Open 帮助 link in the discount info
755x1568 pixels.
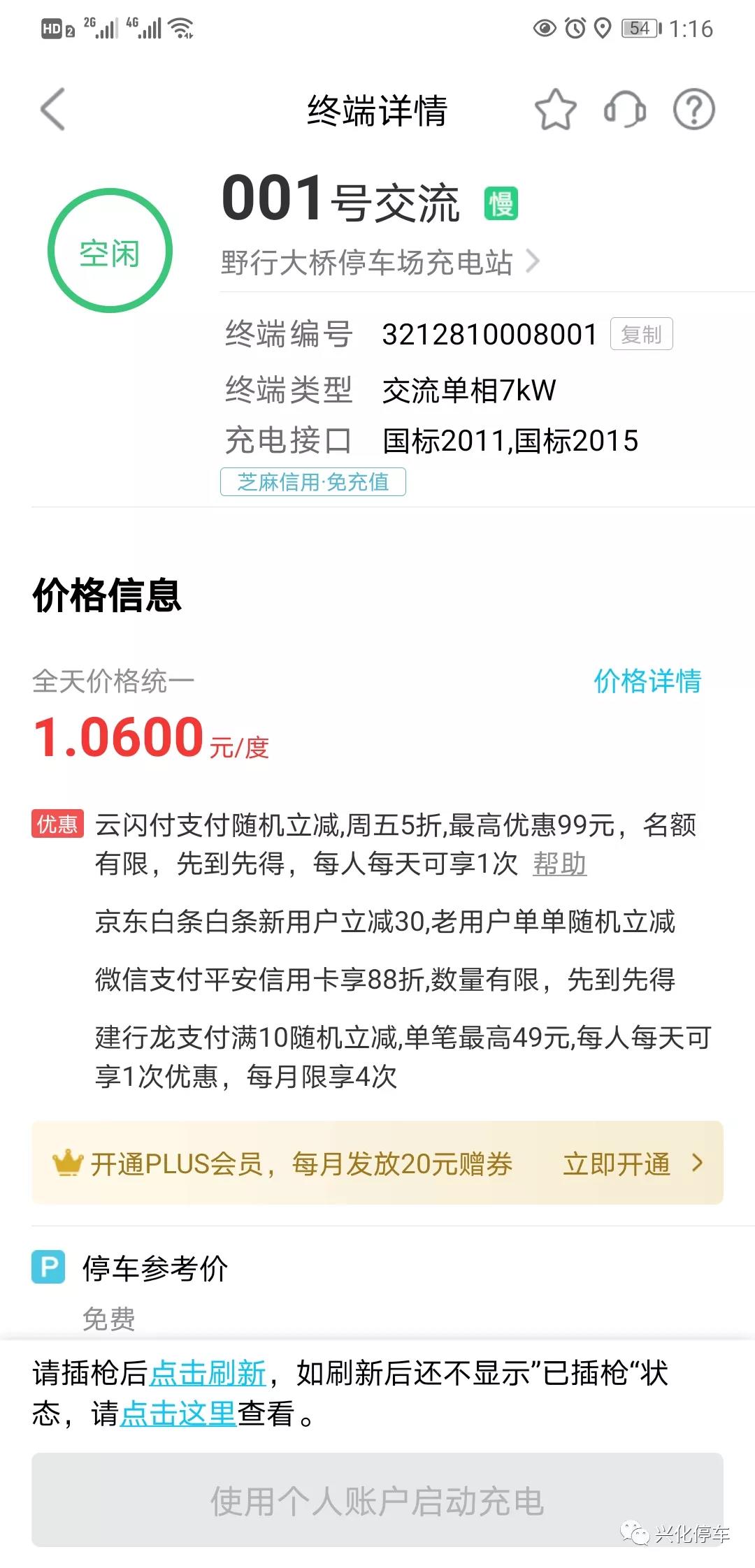tap(559, 864)
